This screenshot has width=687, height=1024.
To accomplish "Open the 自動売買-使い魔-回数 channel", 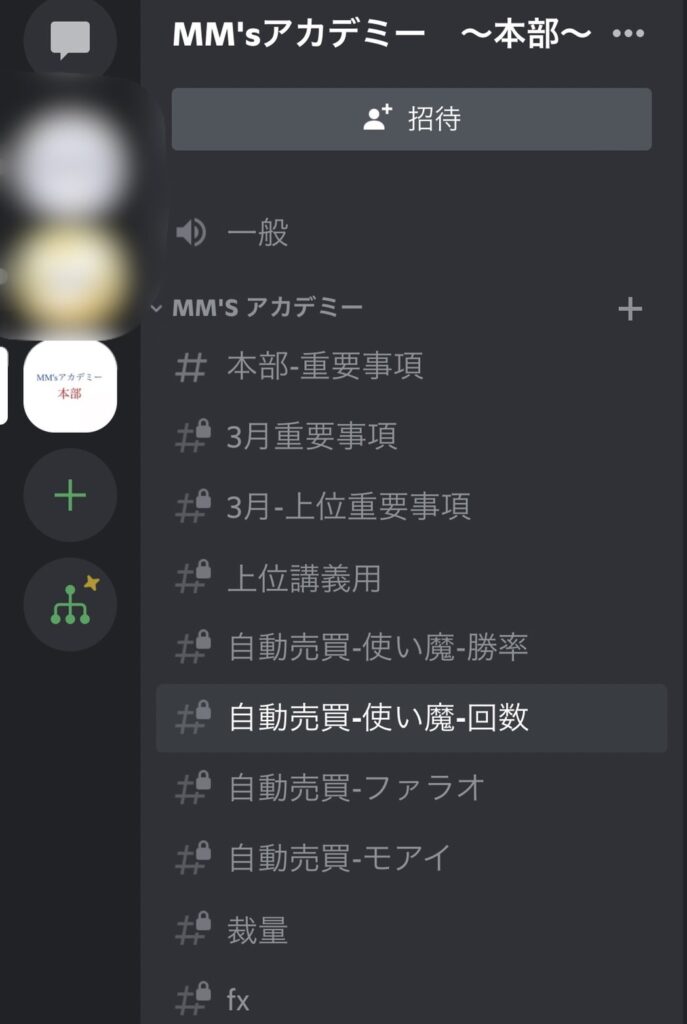I will tap(378, 718).
